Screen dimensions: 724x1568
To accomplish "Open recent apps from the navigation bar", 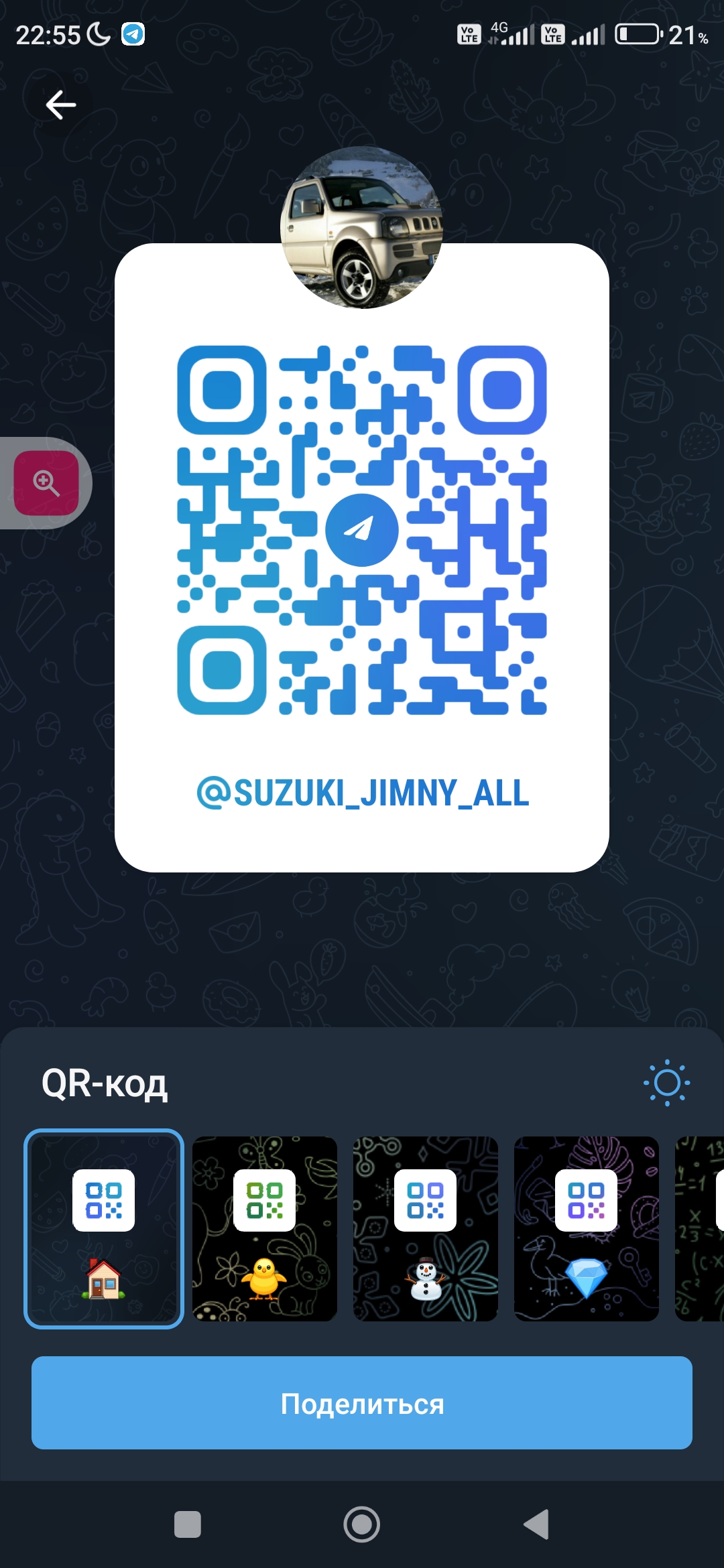I will (x=188, y=1524).
